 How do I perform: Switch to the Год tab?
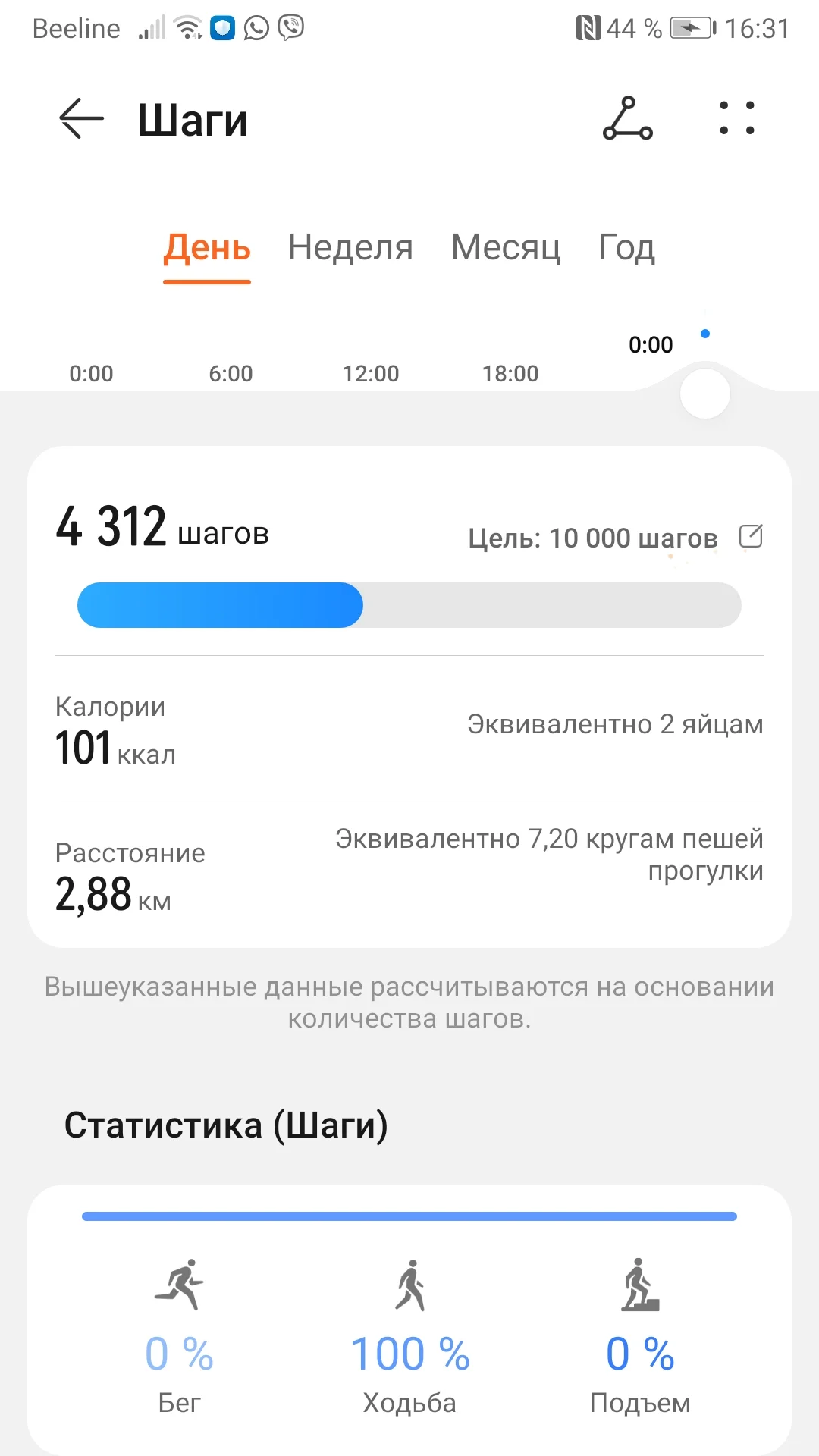tap(626, 248)
